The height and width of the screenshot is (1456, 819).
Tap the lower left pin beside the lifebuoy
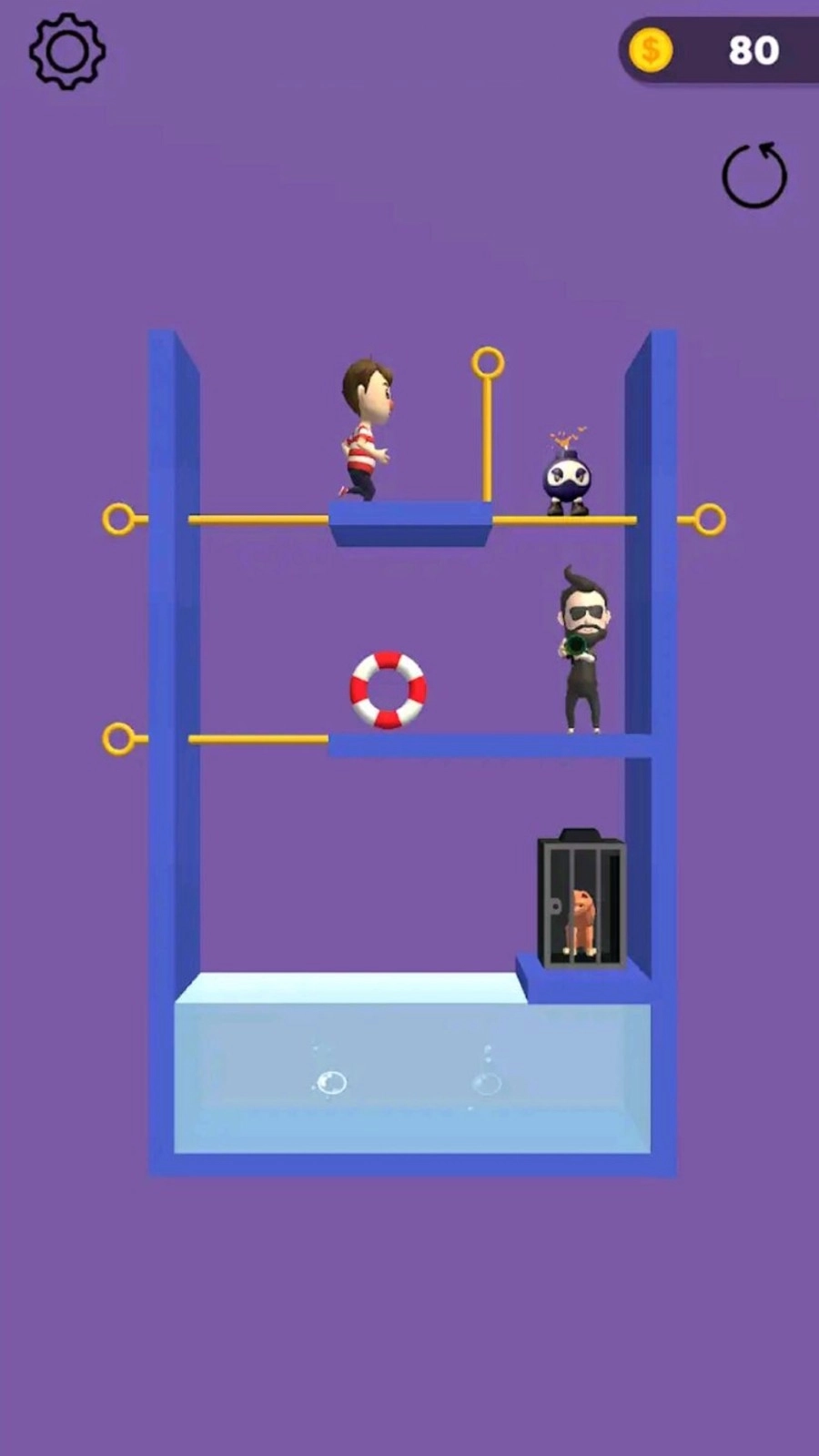click(119, 739)
